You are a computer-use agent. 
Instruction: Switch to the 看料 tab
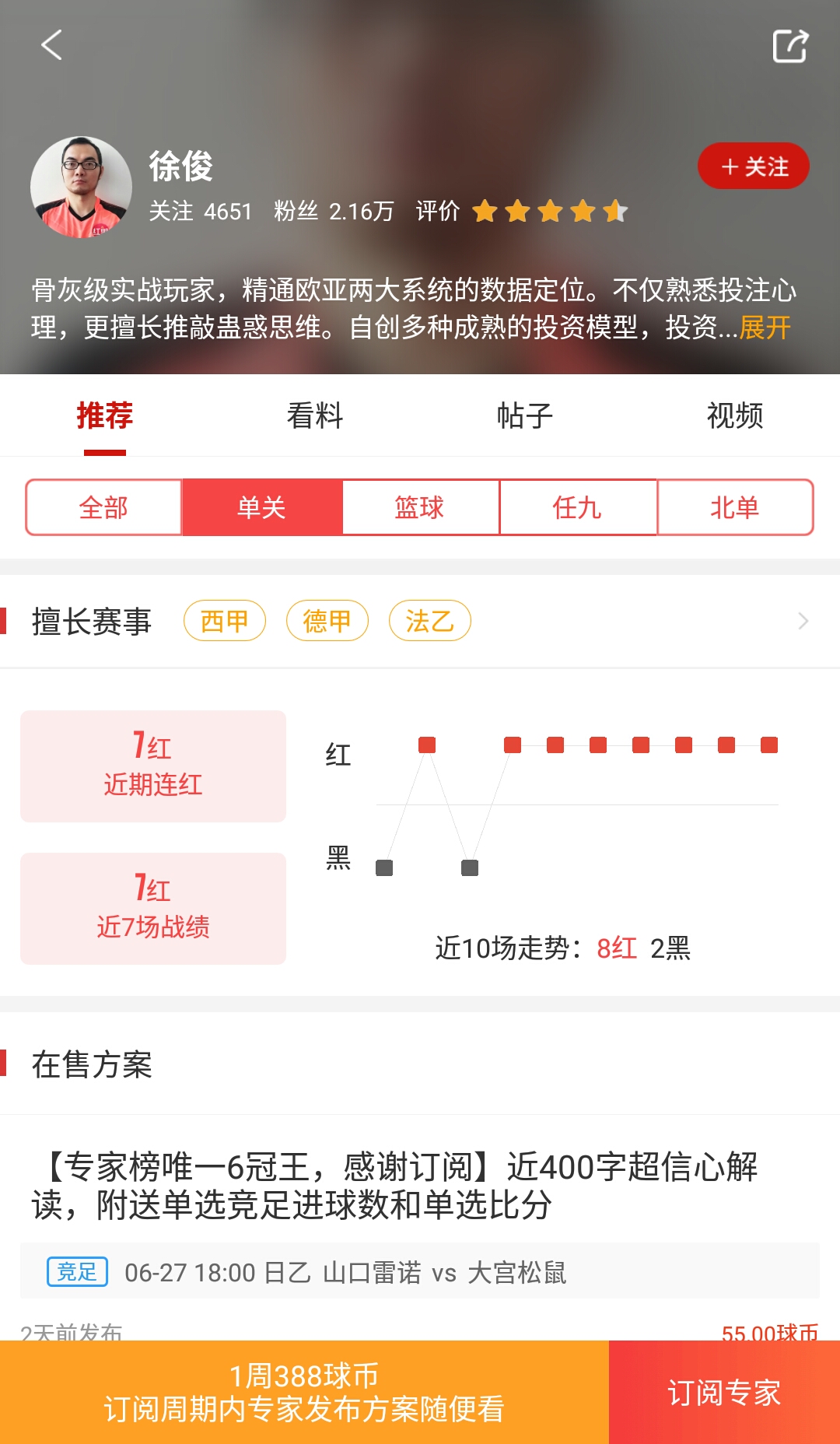[315, 415]
